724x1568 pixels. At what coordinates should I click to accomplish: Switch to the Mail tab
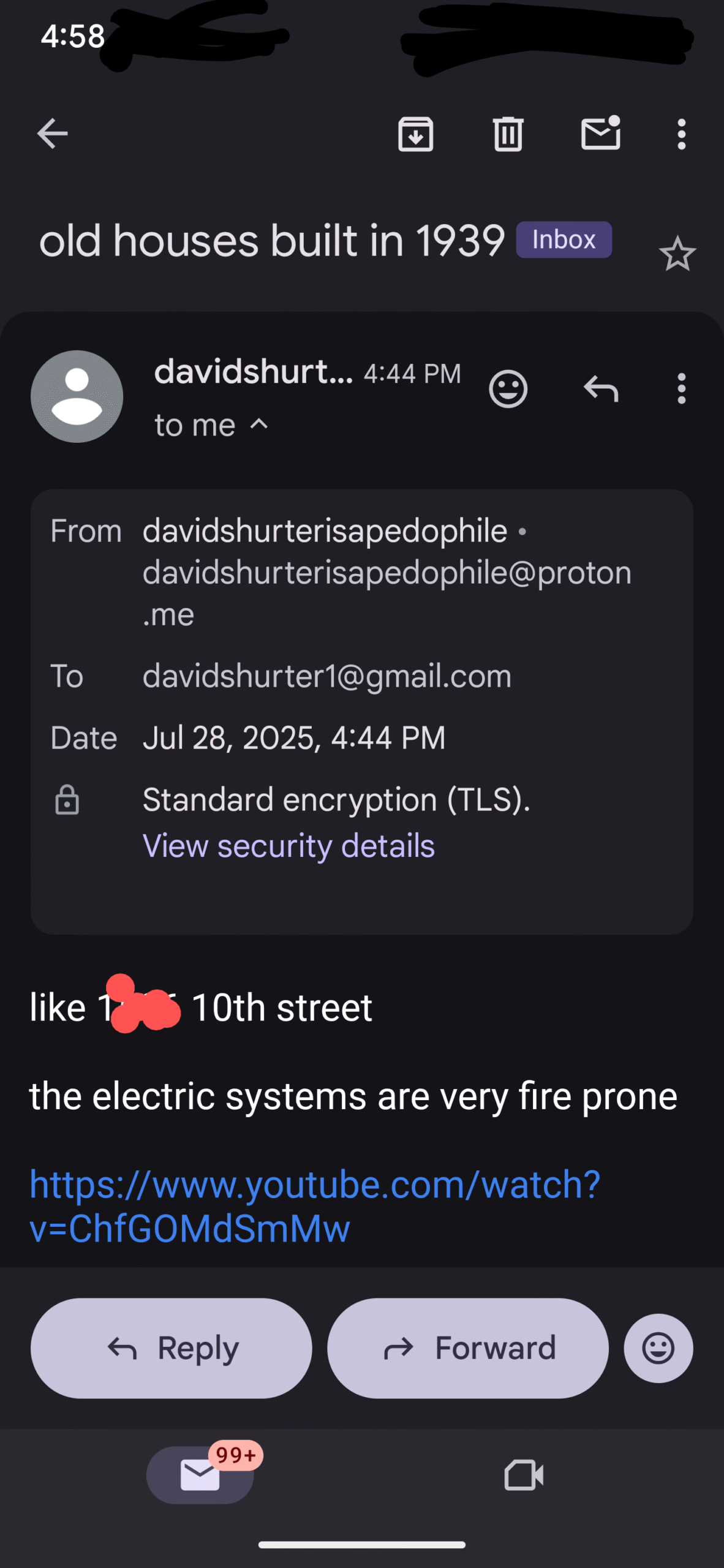pyautogui.click(x=200, y=1475)
